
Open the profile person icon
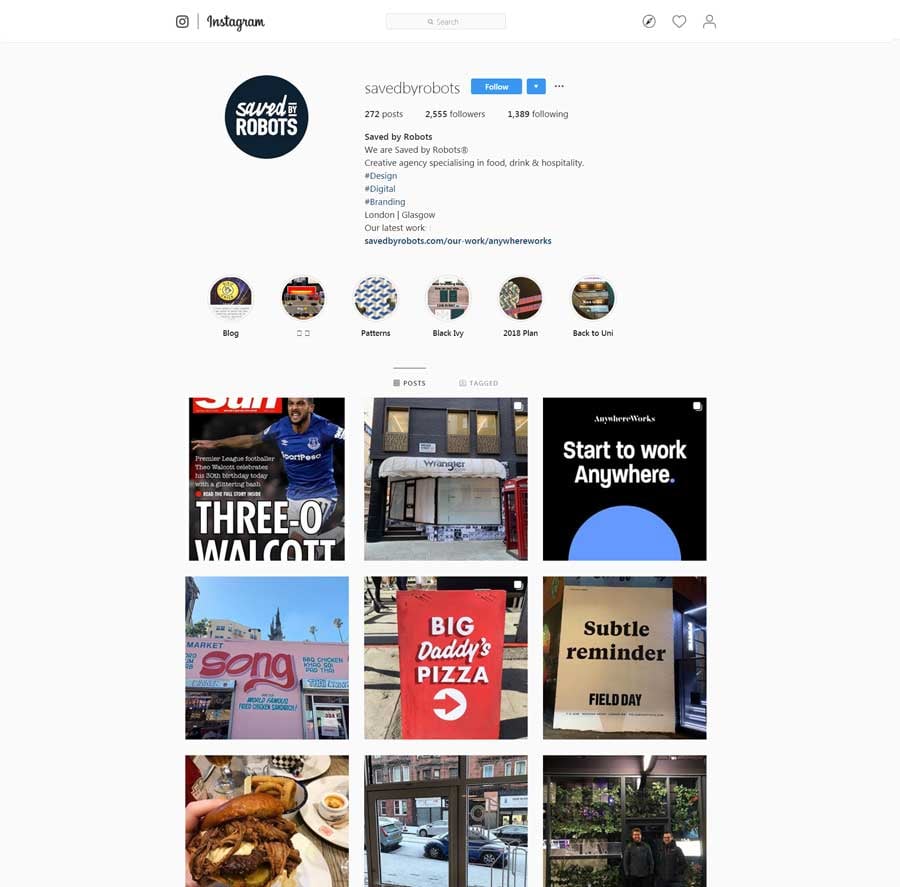tap(709, 21)
